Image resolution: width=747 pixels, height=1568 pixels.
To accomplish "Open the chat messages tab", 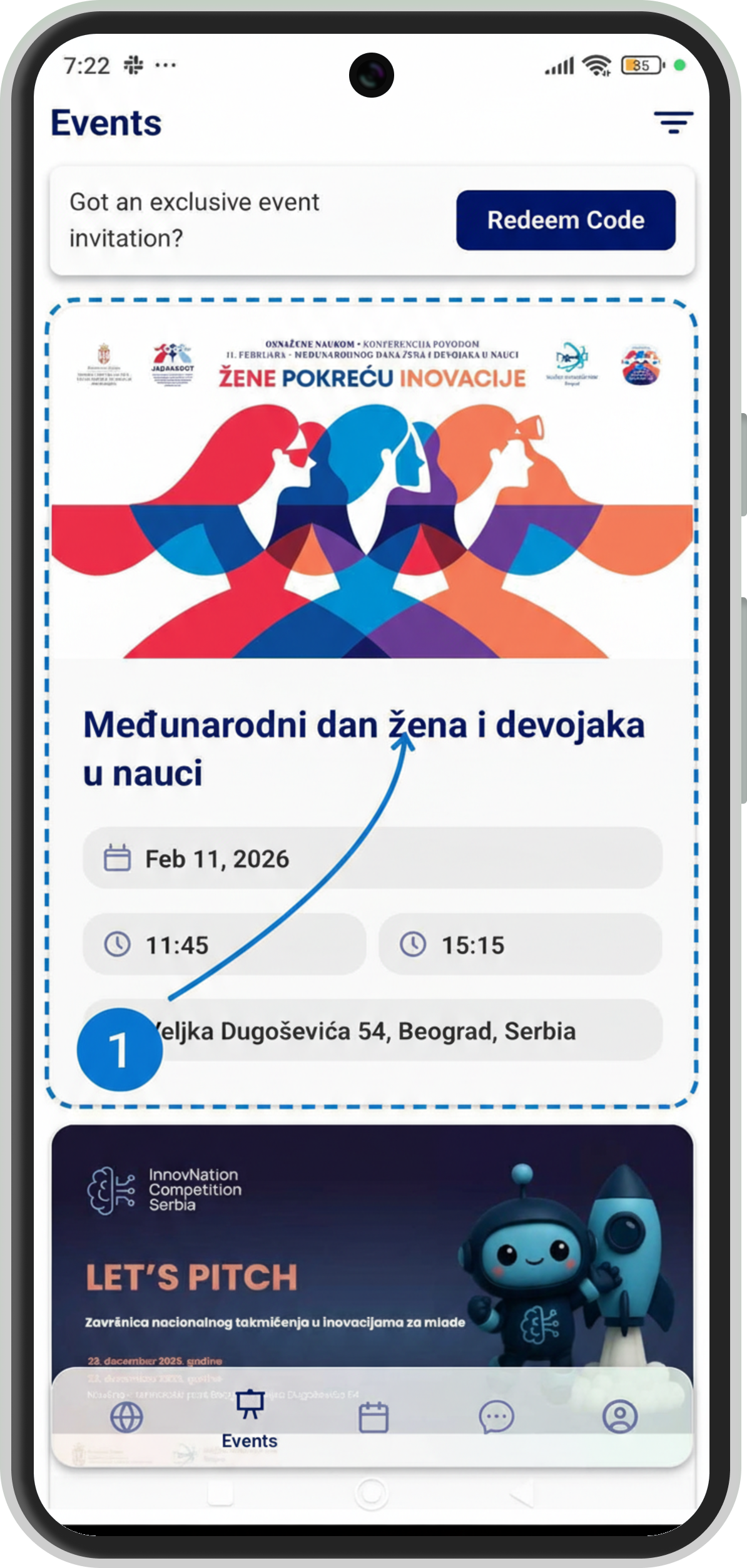I will pyautogui.click(x=496, y=1417).
